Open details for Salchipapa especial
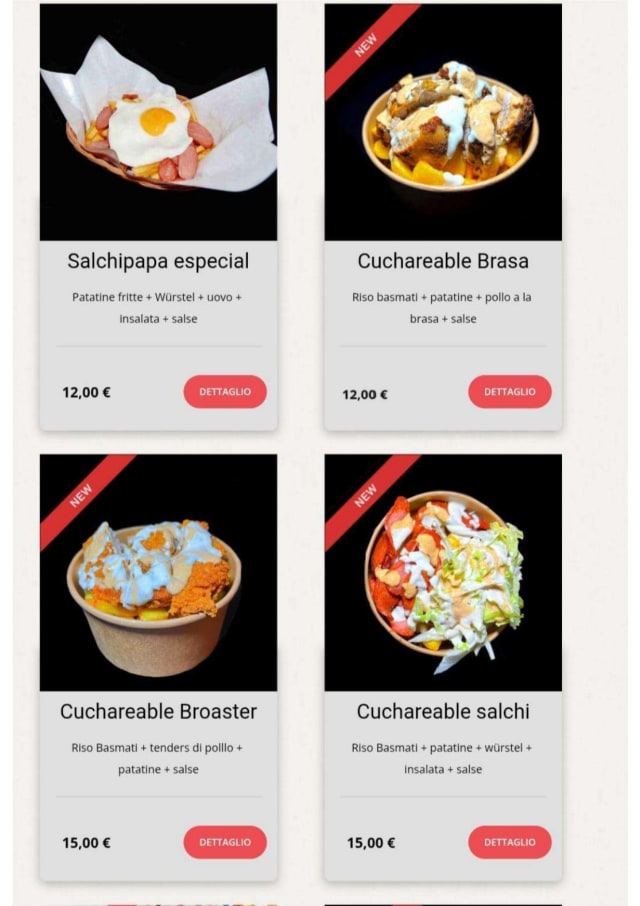Screen dimensions: 640x906 pyautogui.click(x=225, y=392)
